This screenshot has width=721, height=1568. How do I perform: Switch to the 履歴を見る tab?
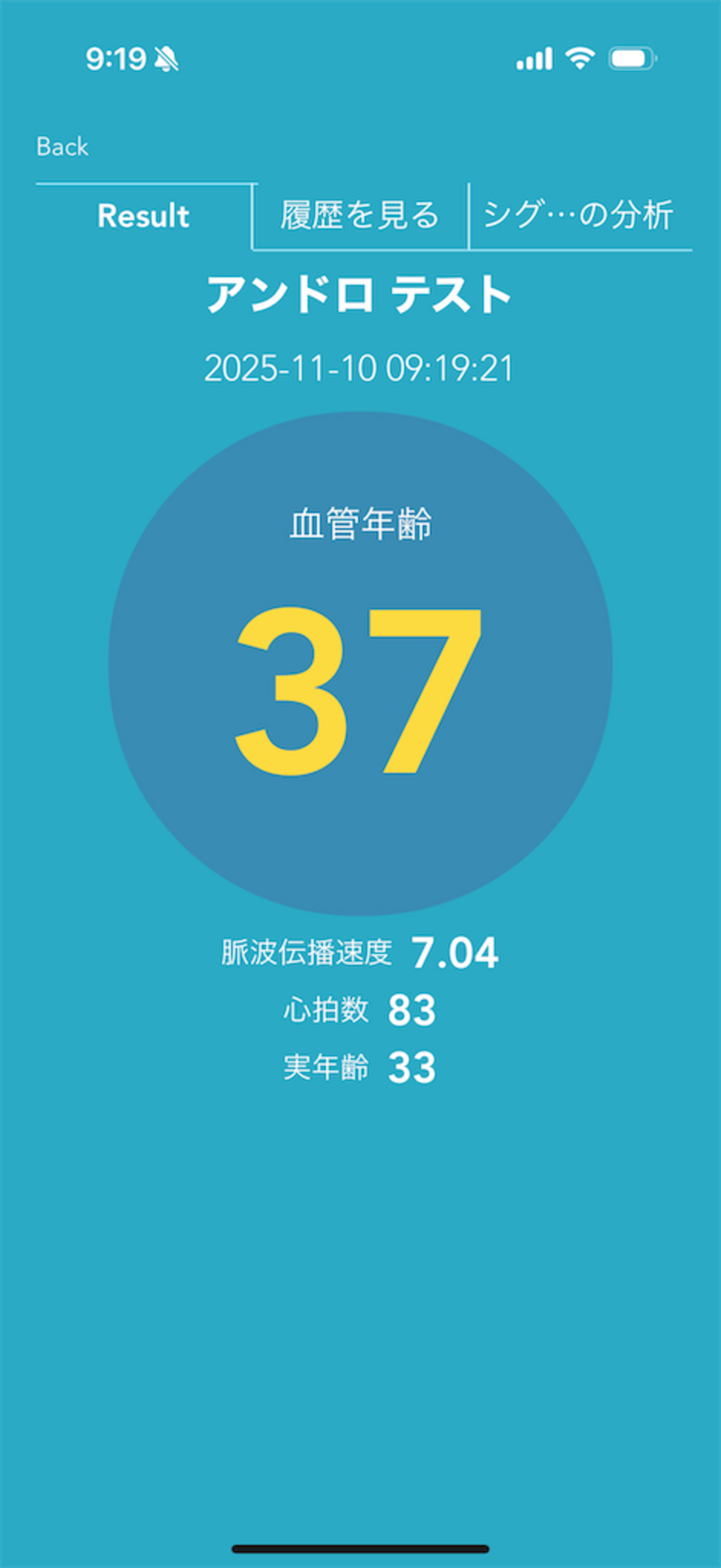coord(359,216)
